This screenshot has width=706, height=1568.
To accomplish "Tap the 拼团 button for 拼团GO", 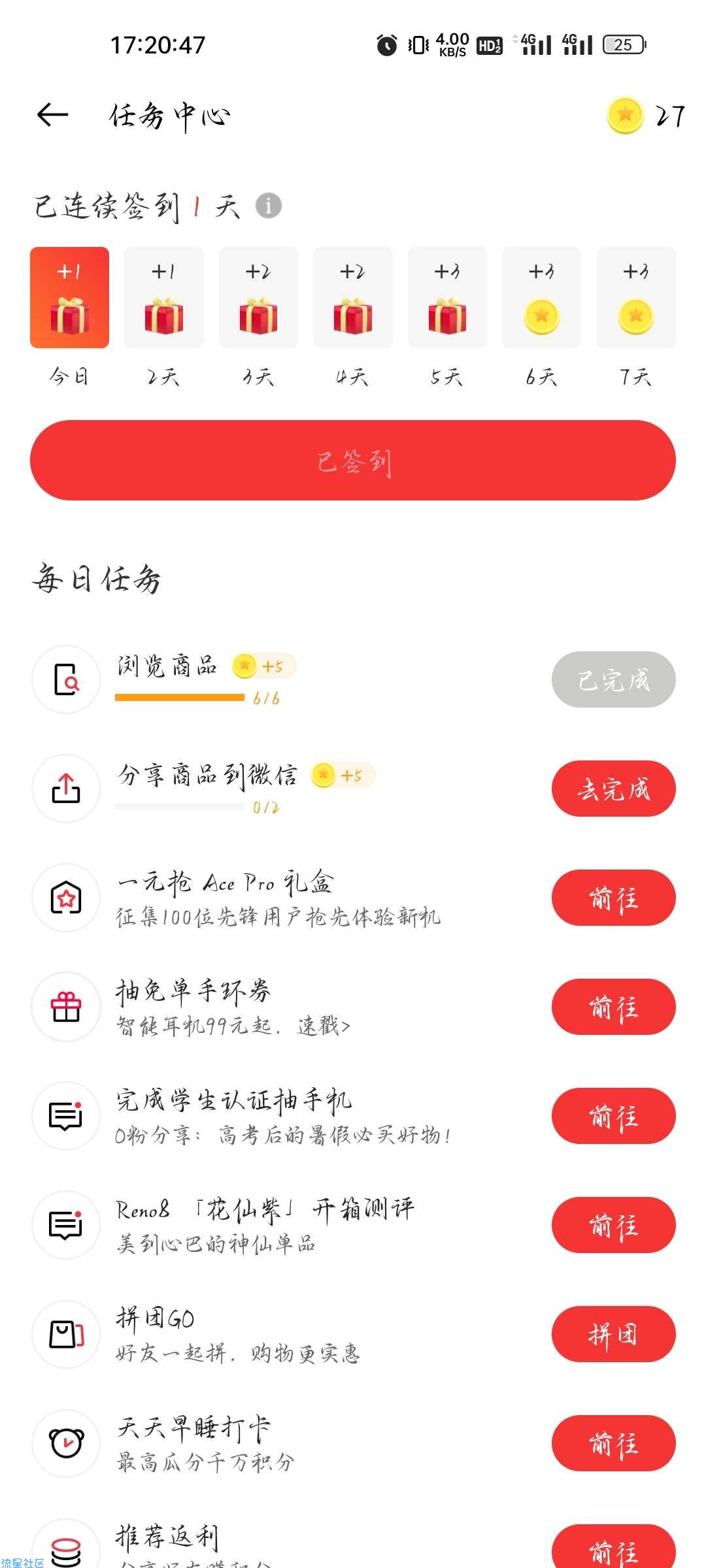I will (614, 1334).
